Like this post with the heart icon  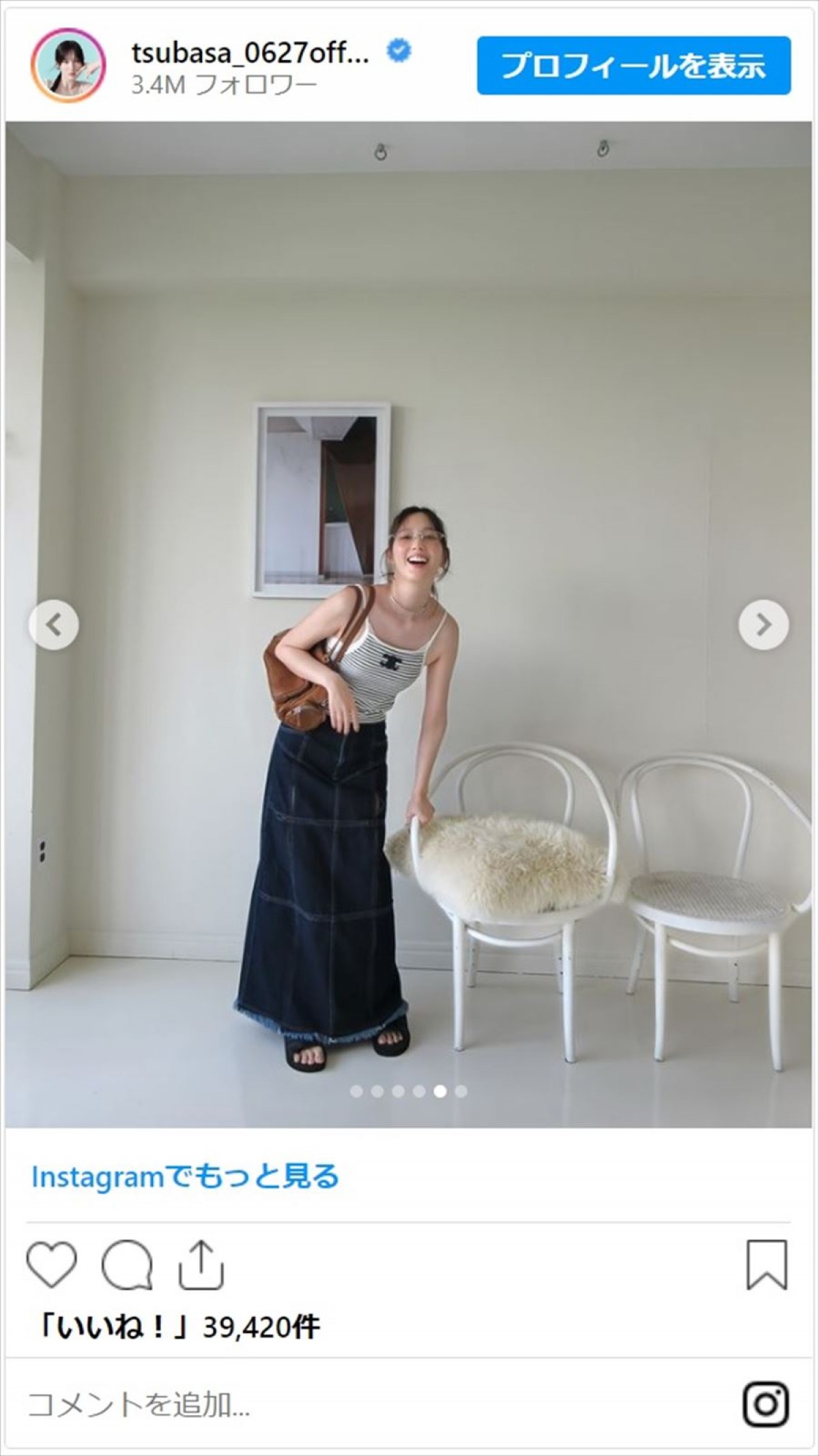[52, 1266]
